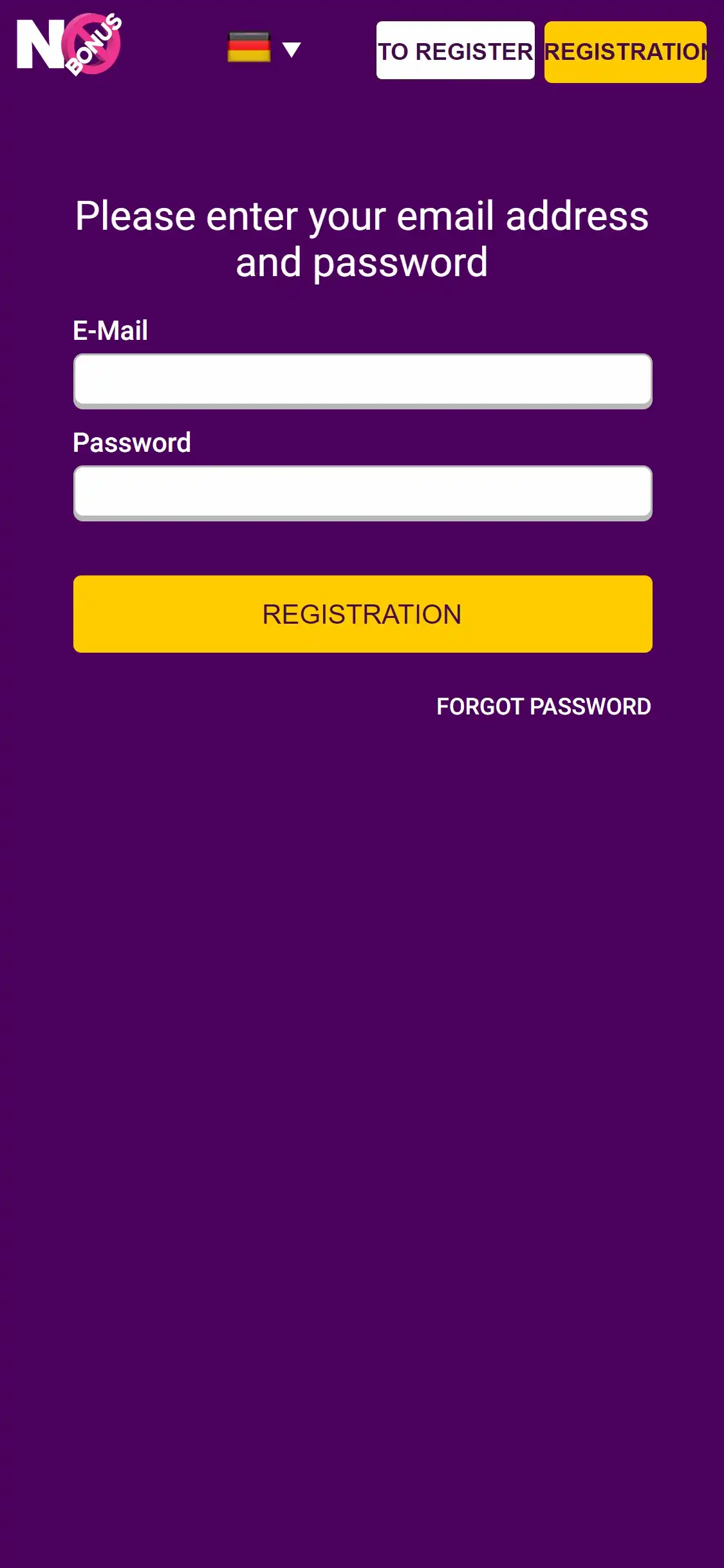Go to the home page via NoBonus logo
Viewport: 724px width, 1568px height.
coord(69,45)
